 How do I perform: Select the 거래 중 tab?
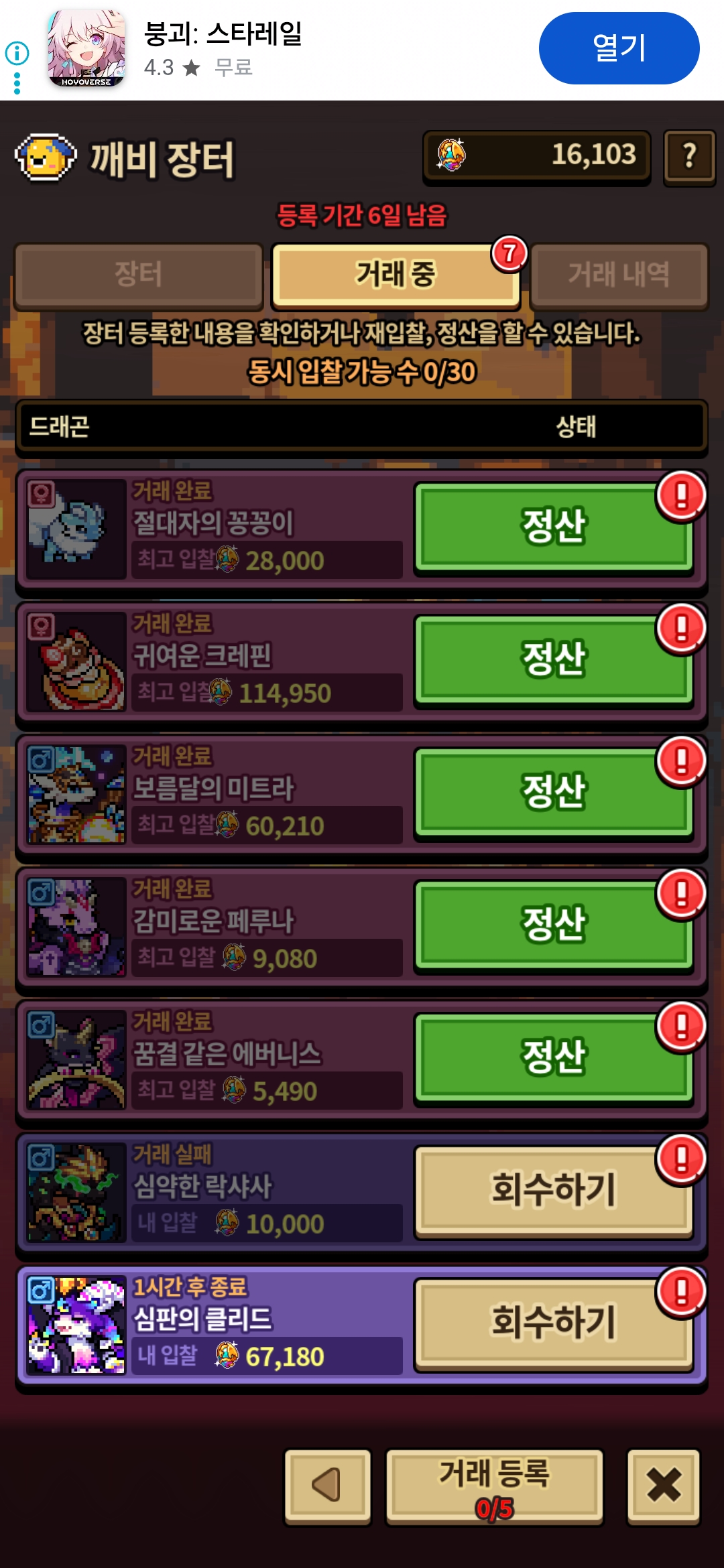pyautogui.click(x=396, y=275)
